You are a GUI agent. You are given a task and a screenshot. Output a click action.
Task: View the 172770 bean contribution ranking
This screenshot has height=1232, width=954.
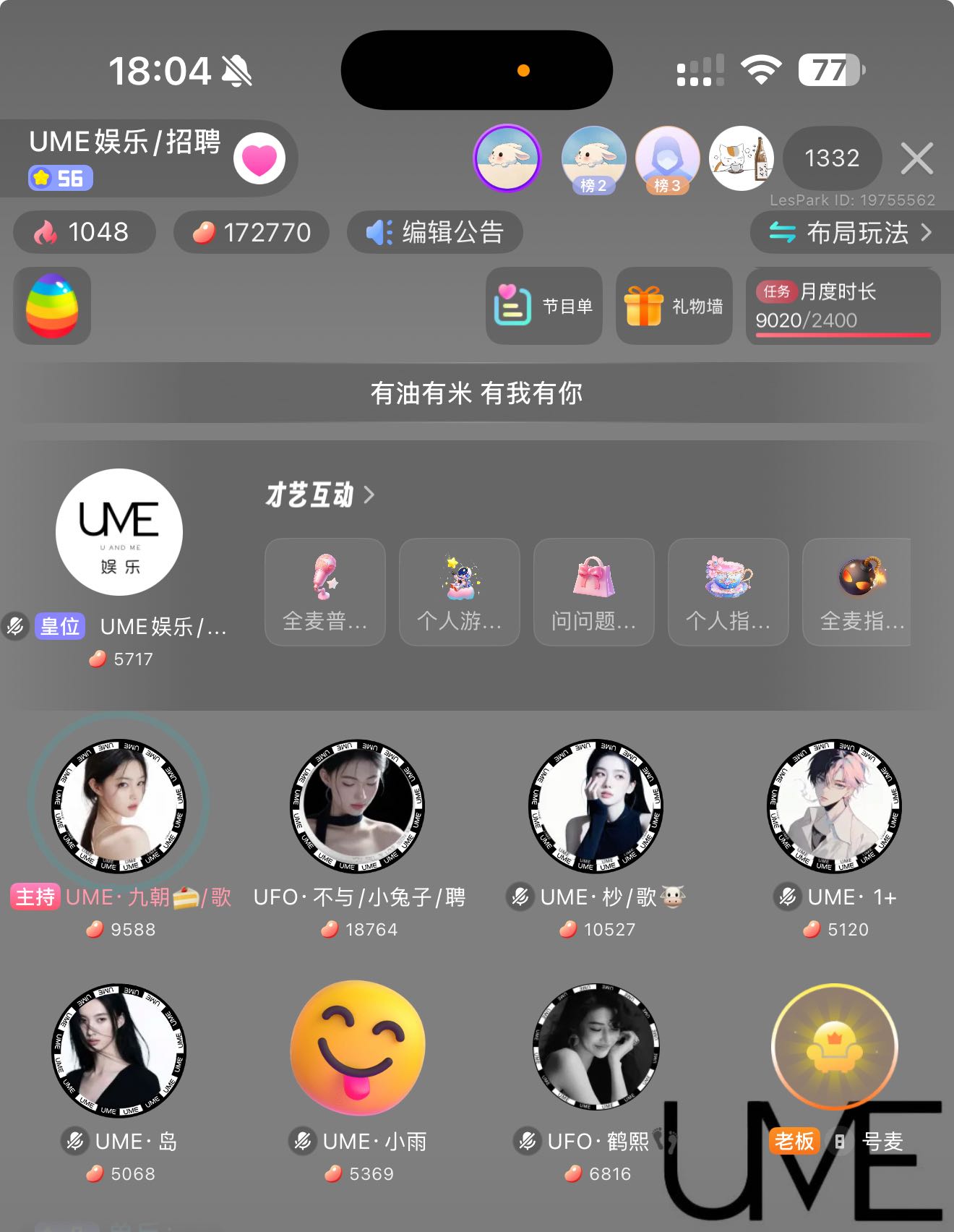pyautogui.click(x=252, y=232)
